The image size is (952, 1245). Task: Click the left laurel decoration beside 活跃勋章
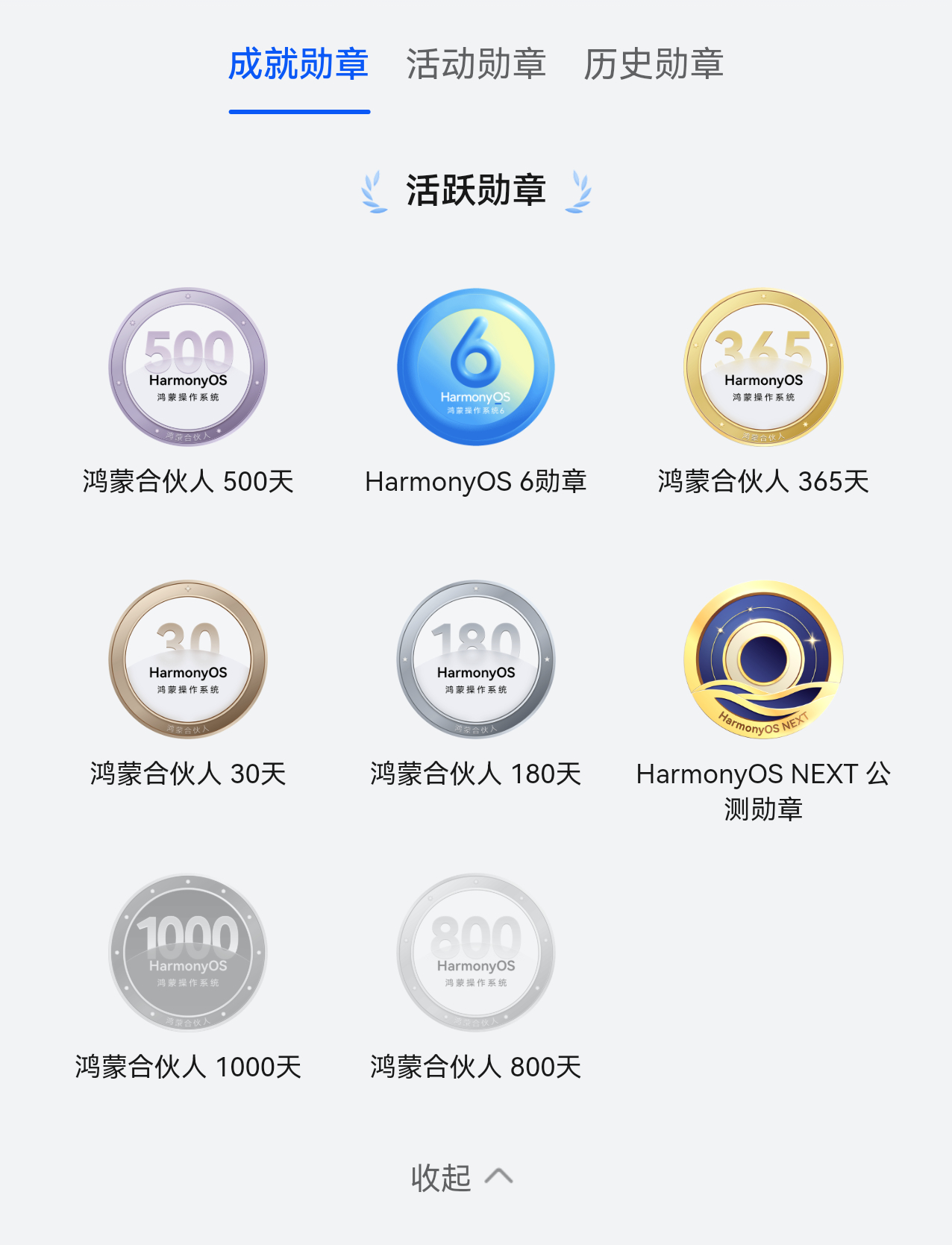click(375, 192)
